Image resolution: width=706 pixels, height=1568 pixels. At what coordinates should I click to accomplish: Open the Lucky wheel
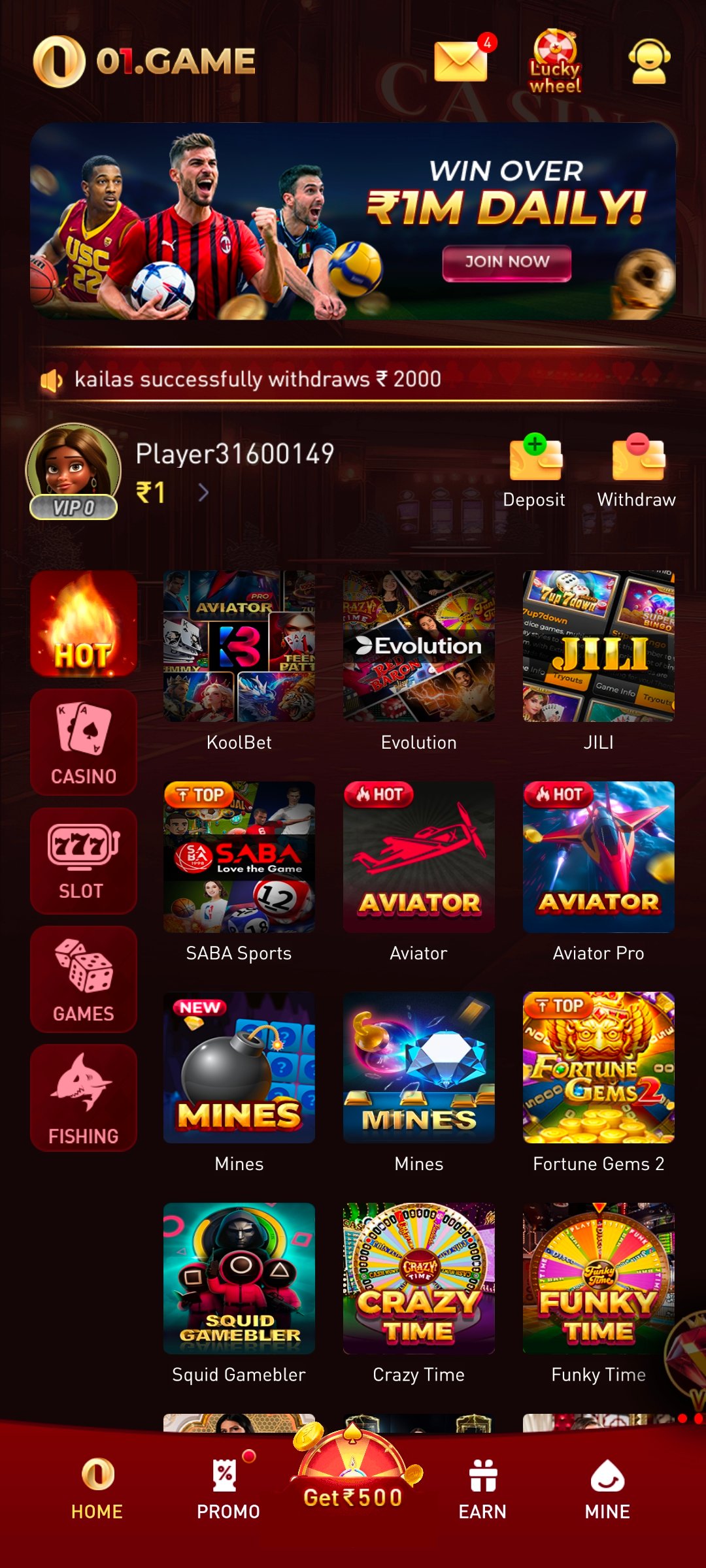tap(554, 62)
